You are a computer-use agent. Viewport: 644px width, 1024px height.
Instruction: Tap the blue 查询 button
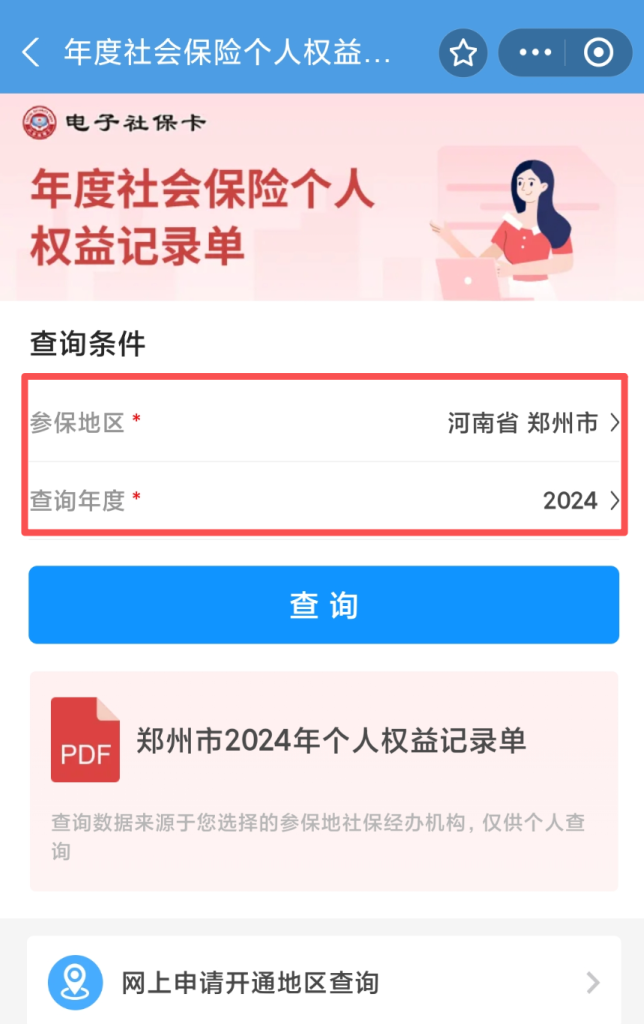[x=323, y=605]
